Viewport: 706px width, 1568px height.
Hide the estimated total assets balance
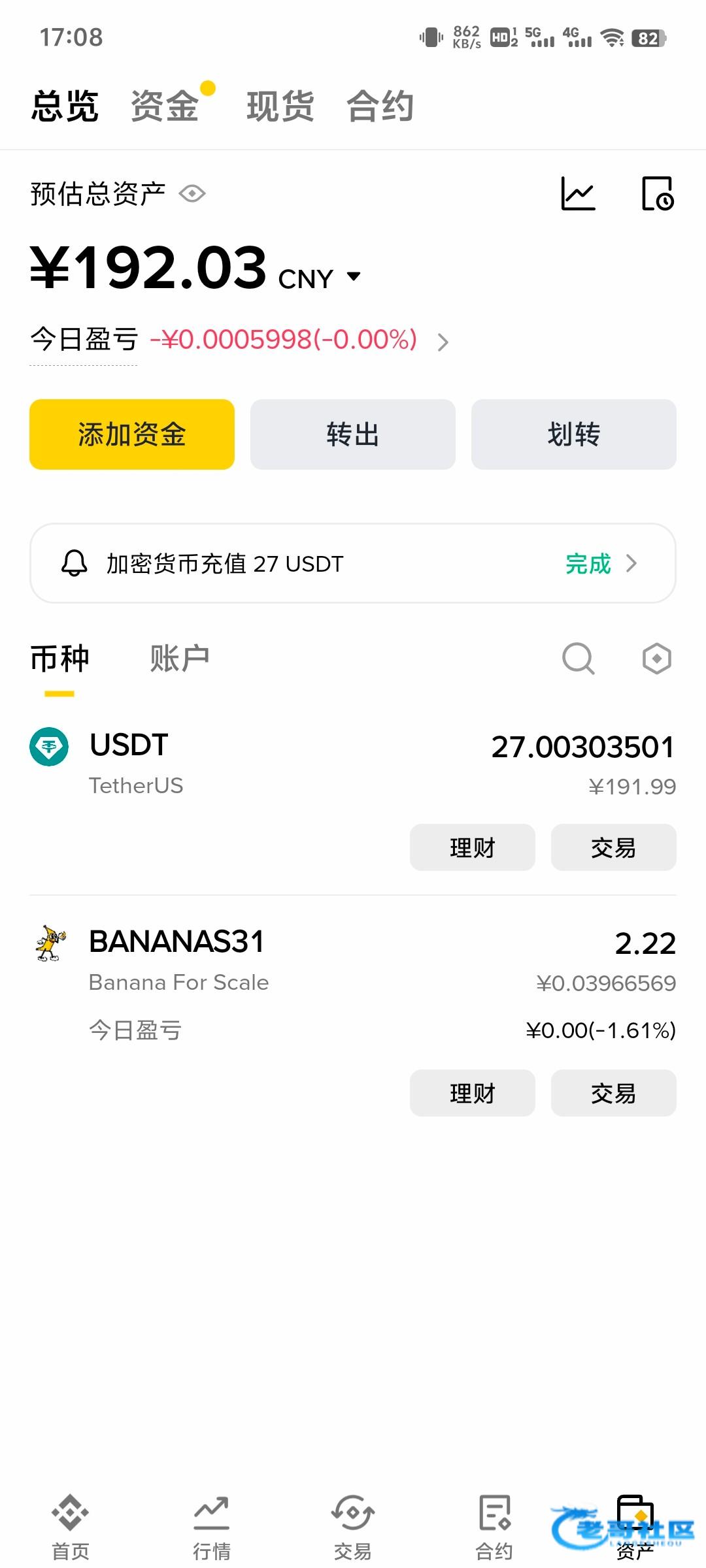(x=192, y=194)
